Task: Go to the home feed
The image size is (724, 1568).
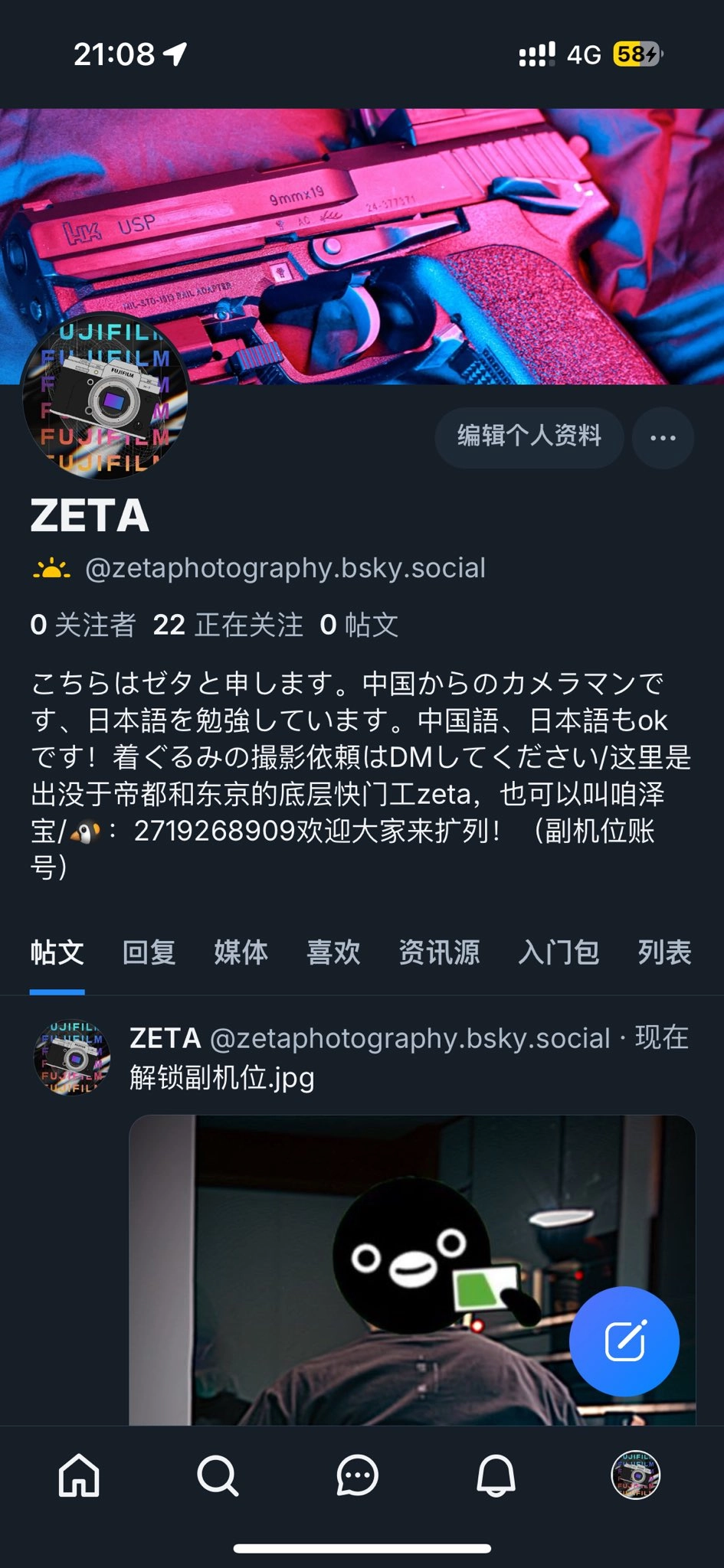Action: click(x=80, y=1475)
